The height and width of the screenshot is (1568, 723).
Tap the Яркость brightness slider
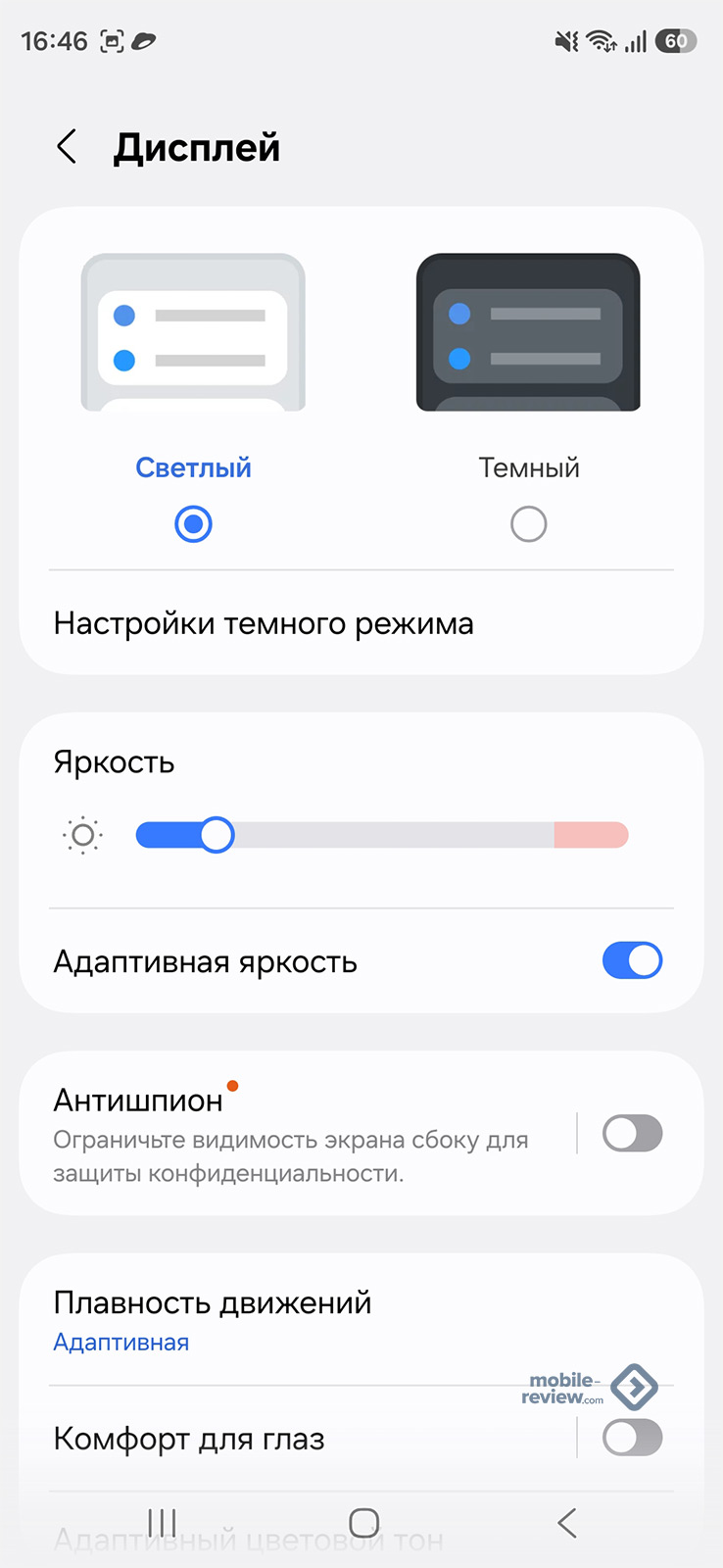382,835
